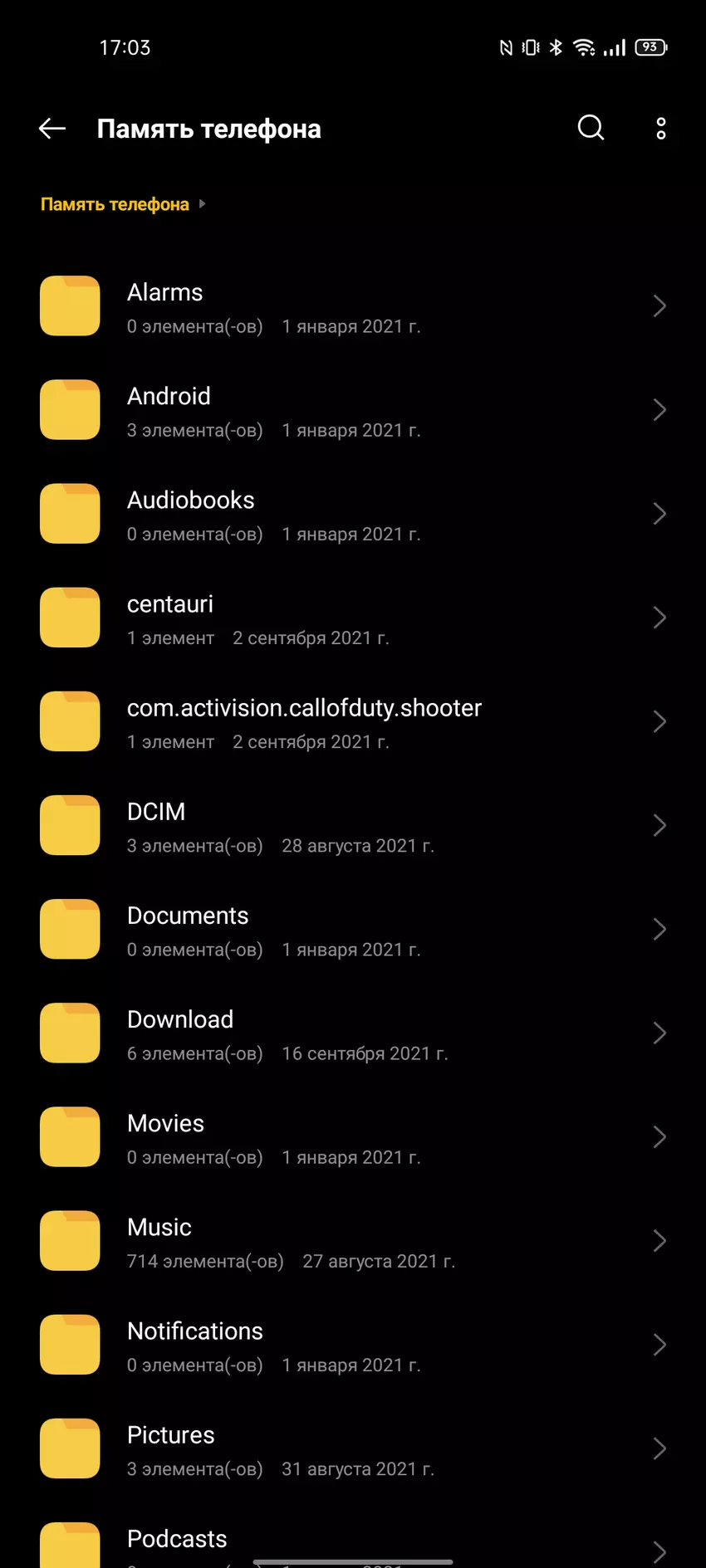The image size is (706, 1568).
Task: Open the Alarms folder
Action: 353,306
